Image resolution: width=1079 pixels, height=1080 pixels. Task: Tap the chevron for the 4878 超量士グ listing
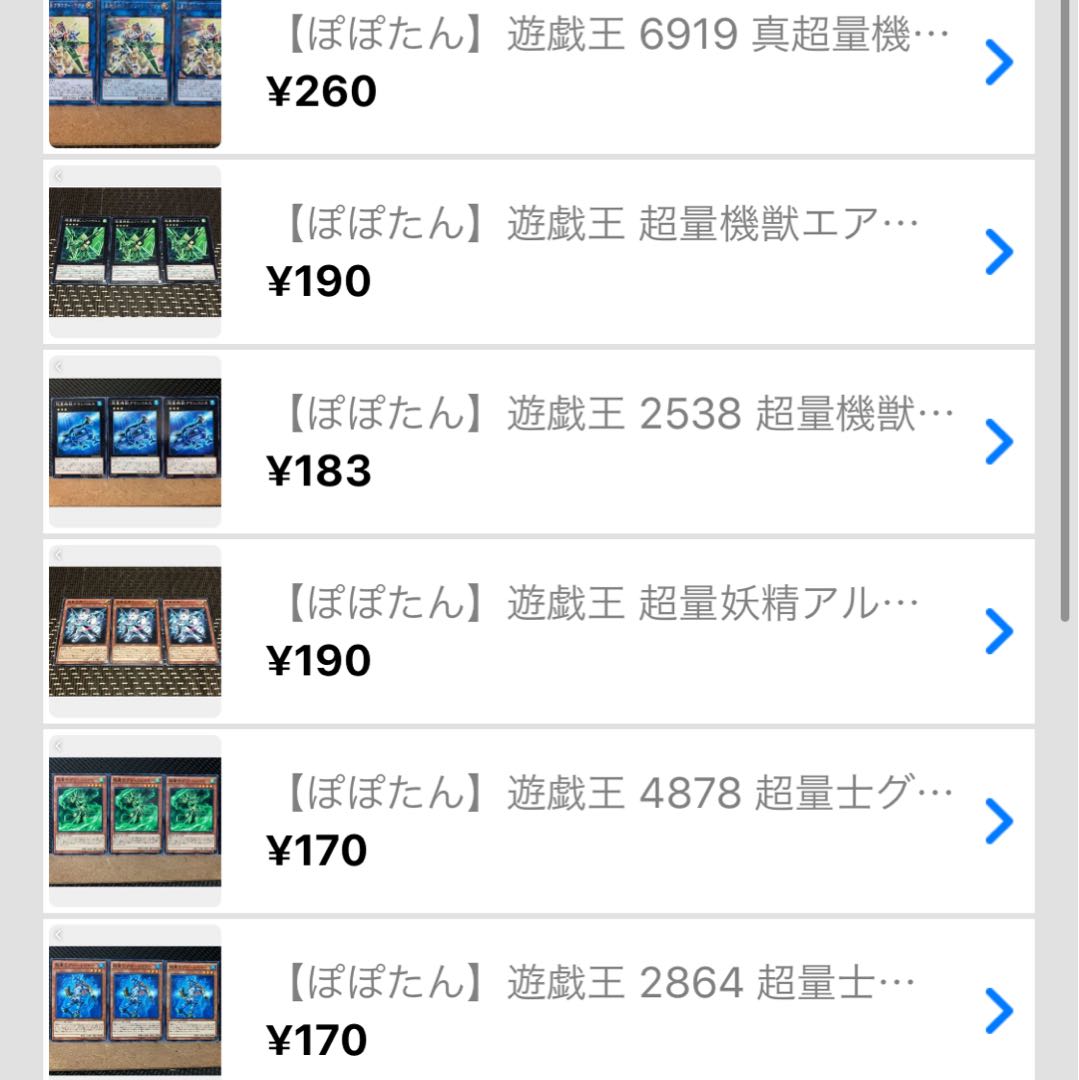point(997,822)
